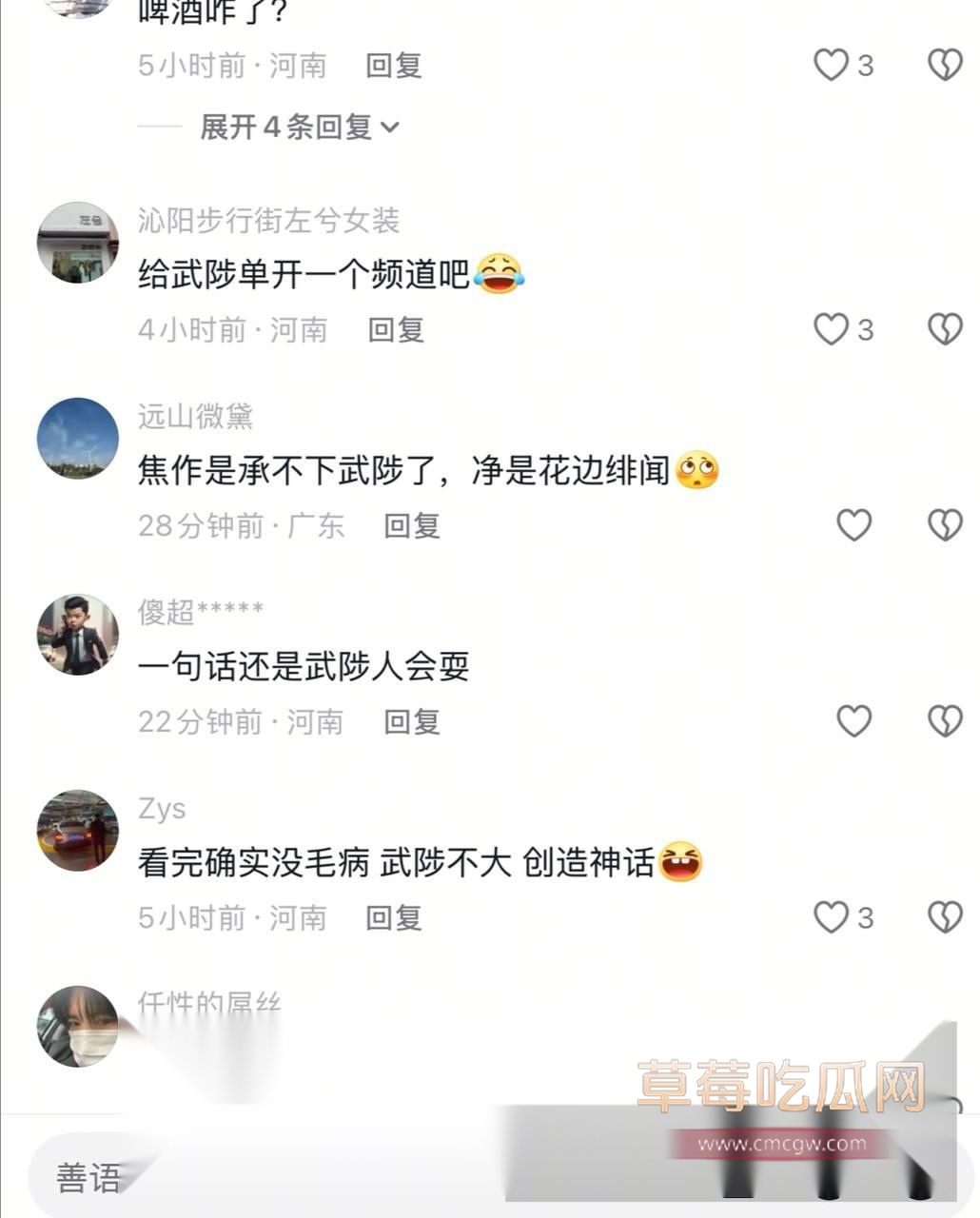Dislike the comment by 远山微黛
The height and width of the screenshot is (1218, 980).
click(945, 524)
